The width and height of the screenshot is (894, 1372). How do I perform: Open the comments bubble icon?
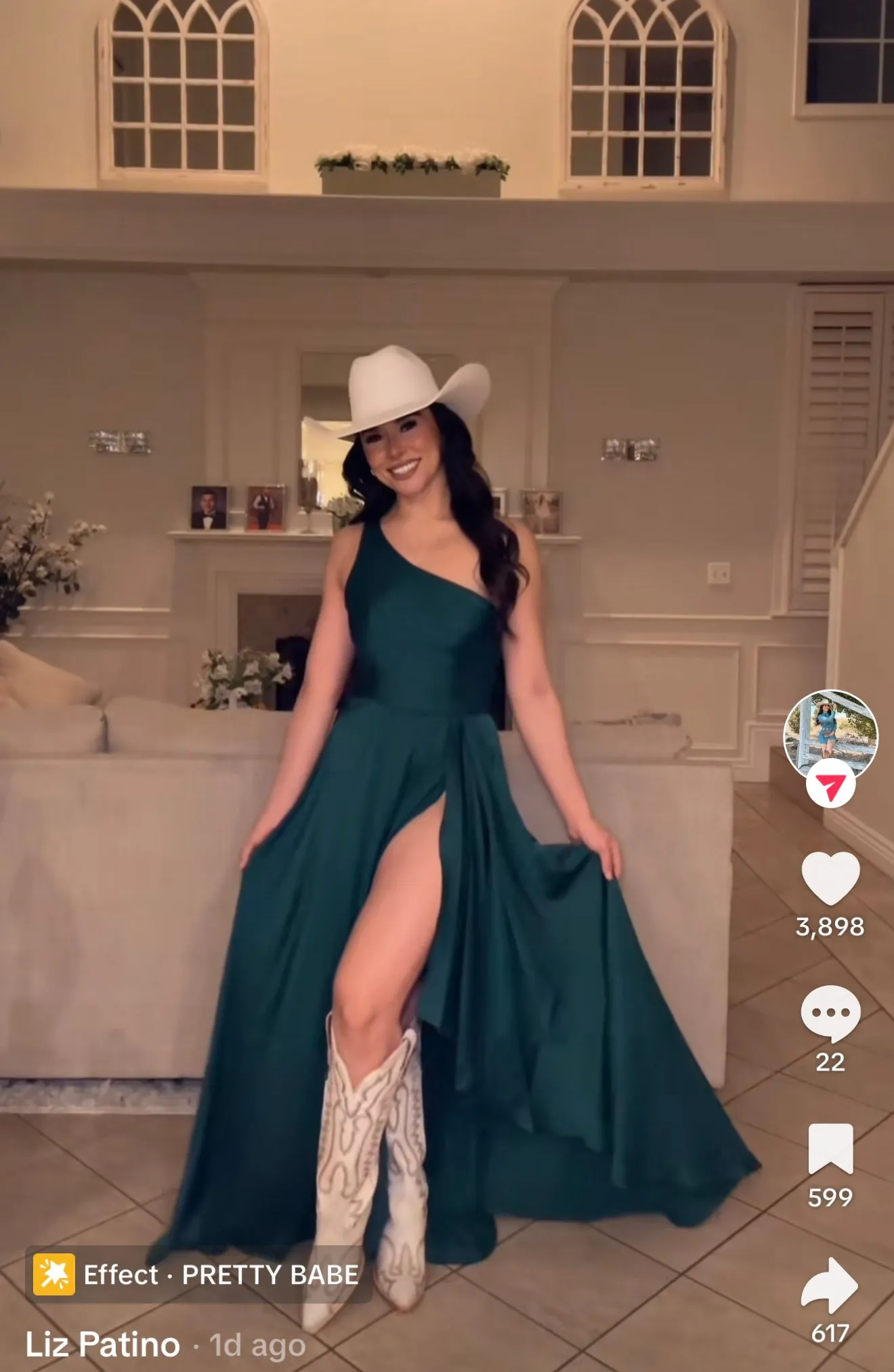830,1014
